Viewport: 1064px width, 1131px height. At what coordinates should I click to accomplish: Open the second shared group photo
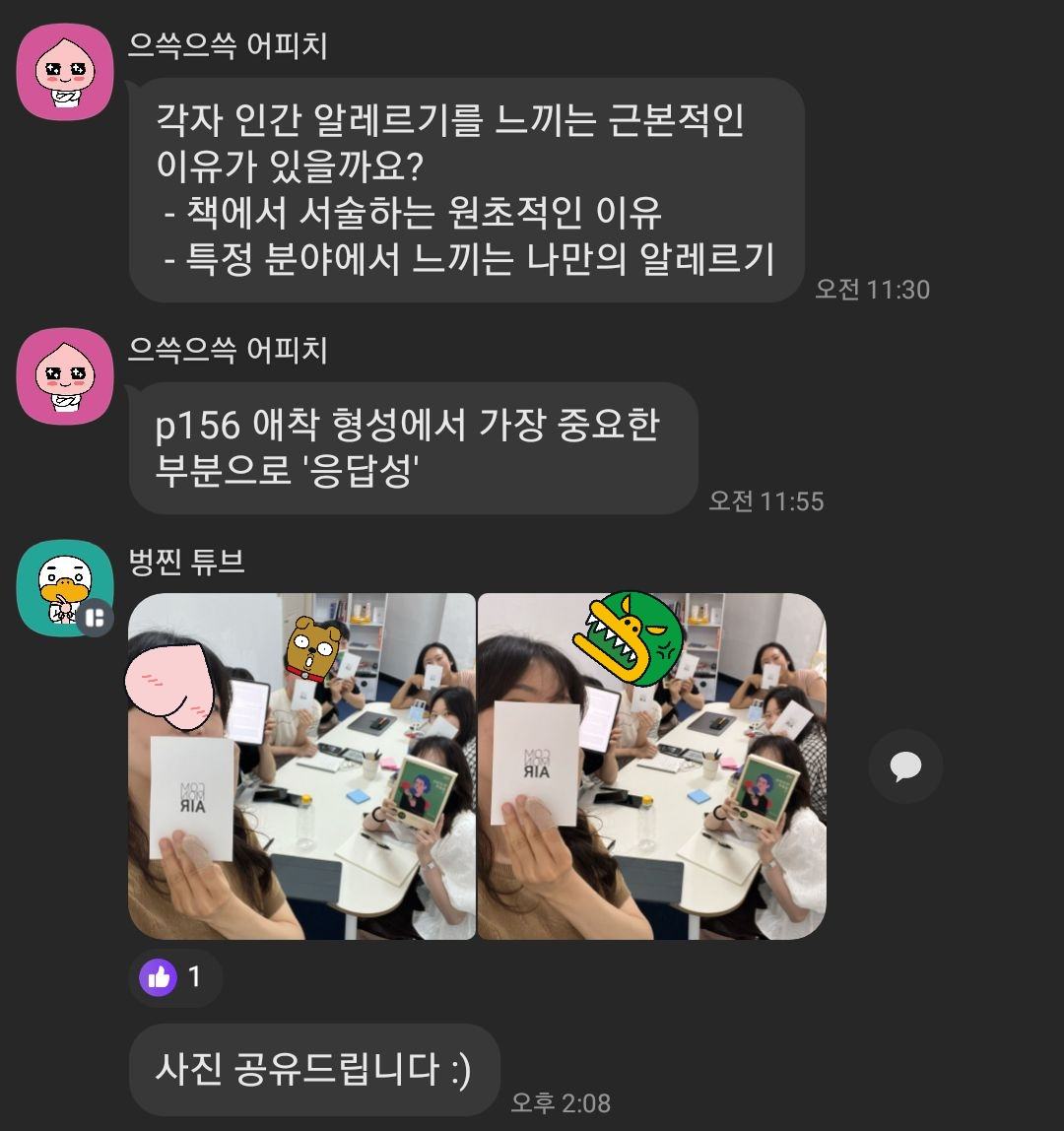pyautogui.click(x=652, y=766)
